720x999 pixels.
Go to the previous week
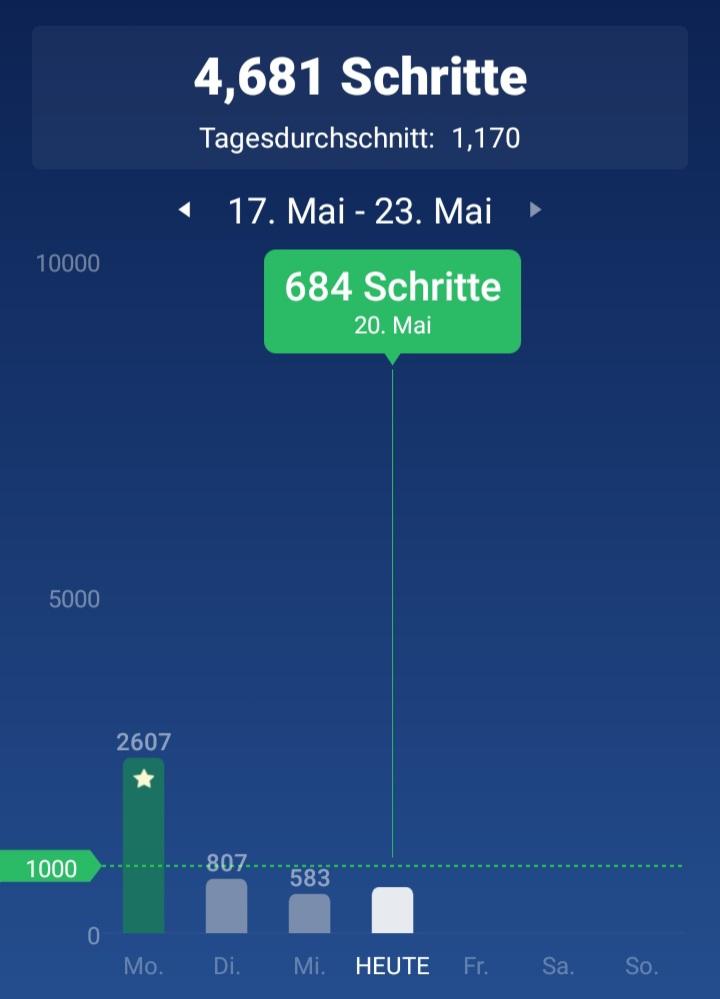point(184,210)
